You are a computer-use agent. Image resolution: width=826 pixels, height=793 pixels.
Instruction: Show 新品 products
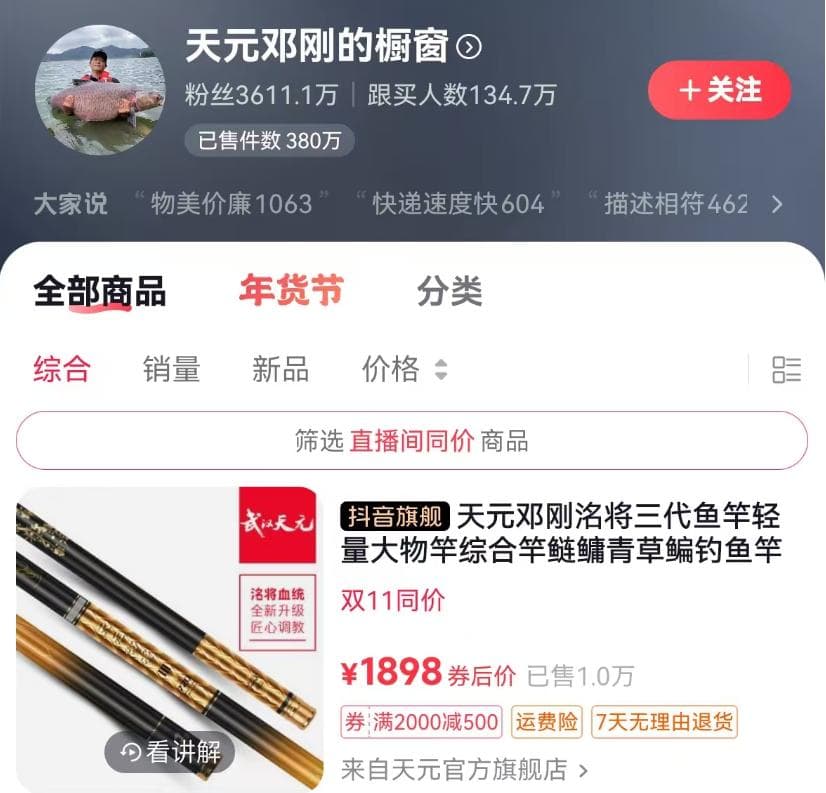(280, 369)
